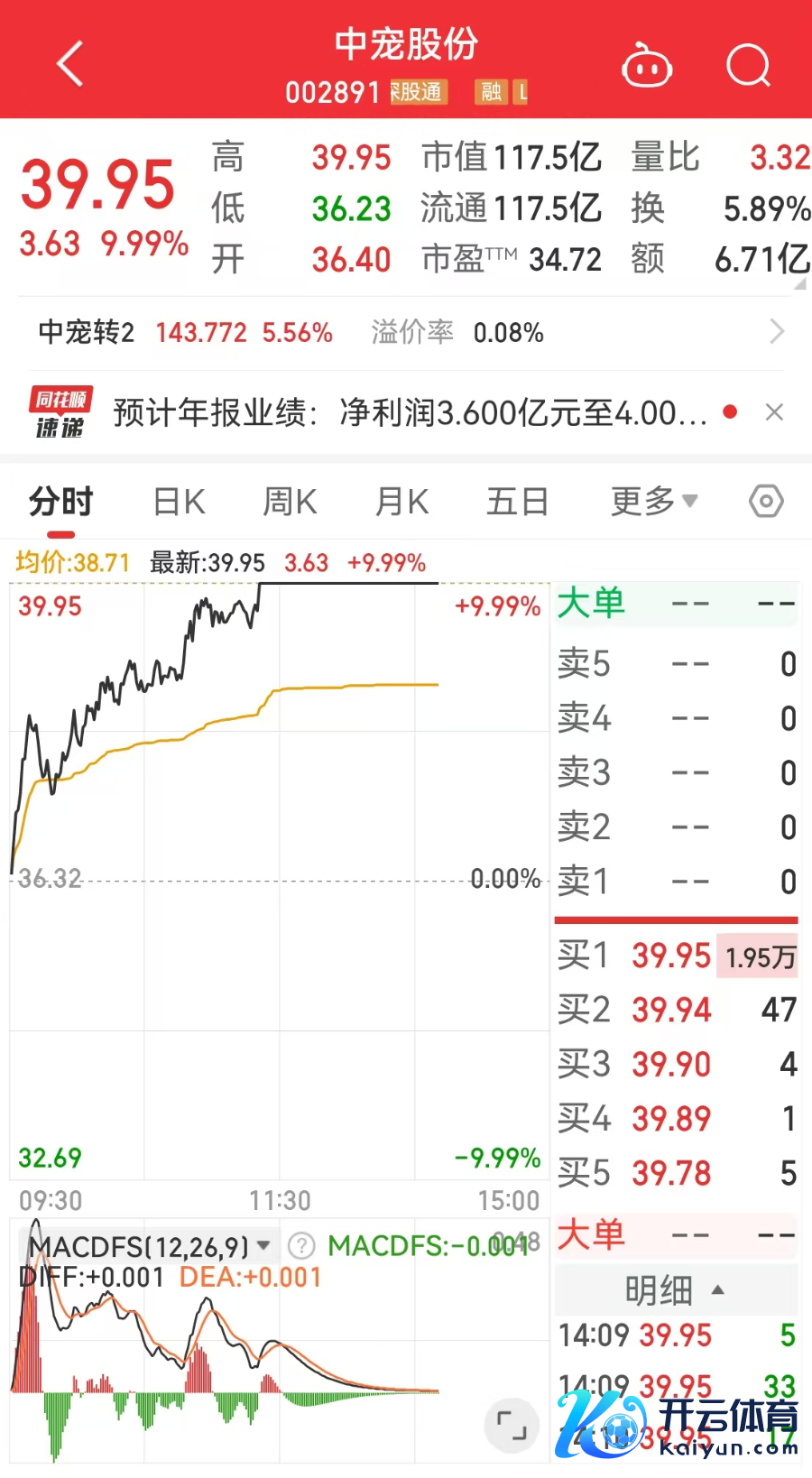Open chart settings hexagon icon
The image size is (812, 1478).
tap(766, 501)
